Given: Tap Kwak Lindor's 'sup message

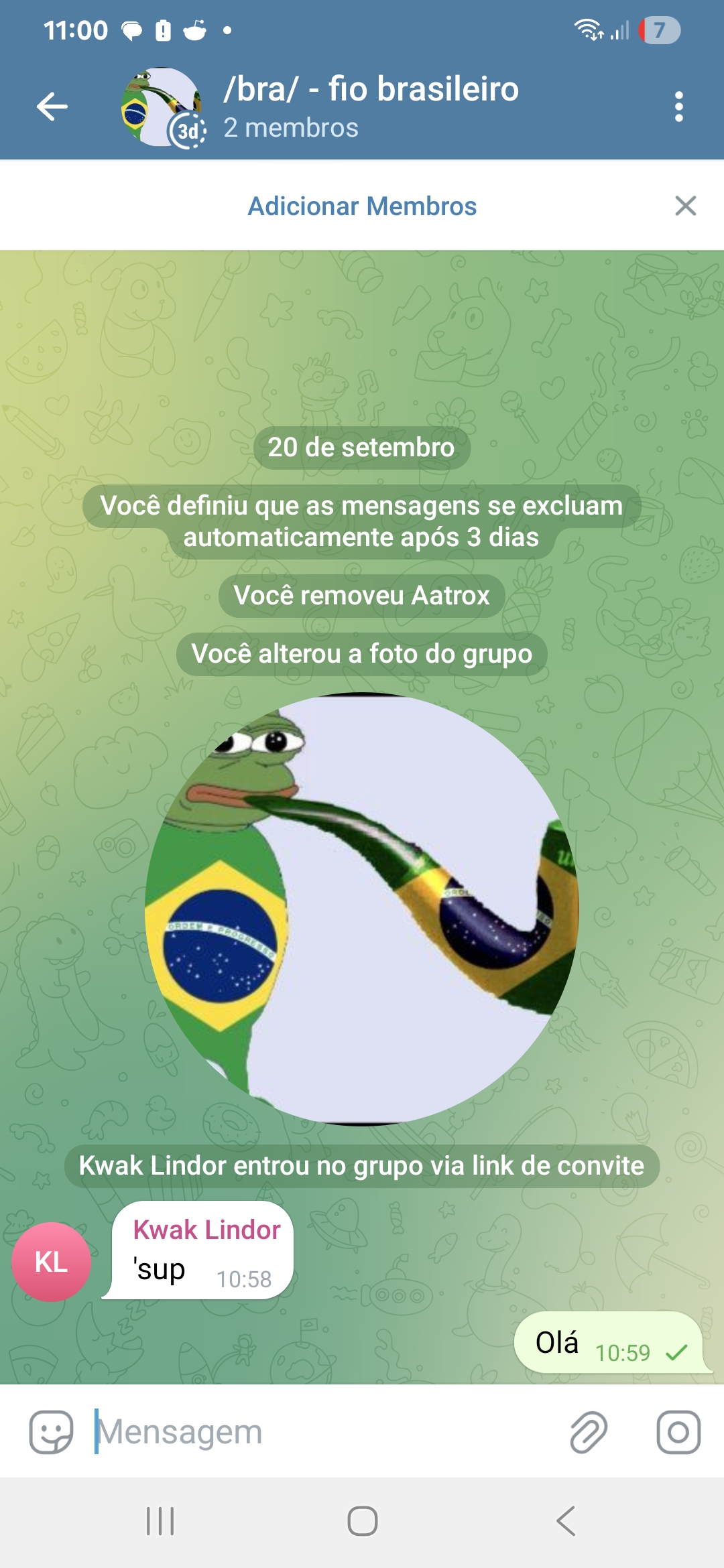Looking at the screenshot, I should [201, 1251].
